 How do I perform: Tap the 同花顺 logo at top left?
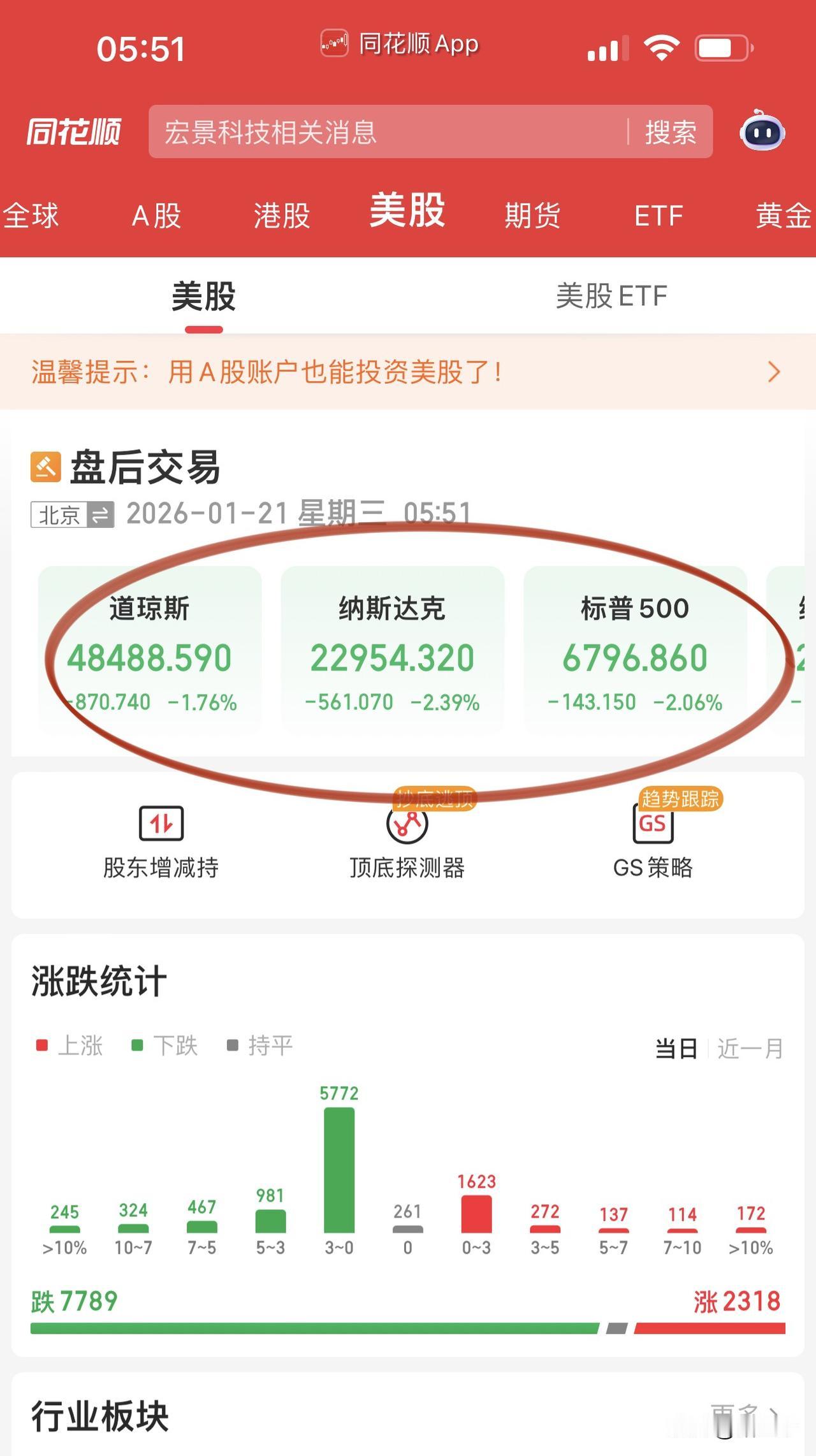tap(72, 133)
